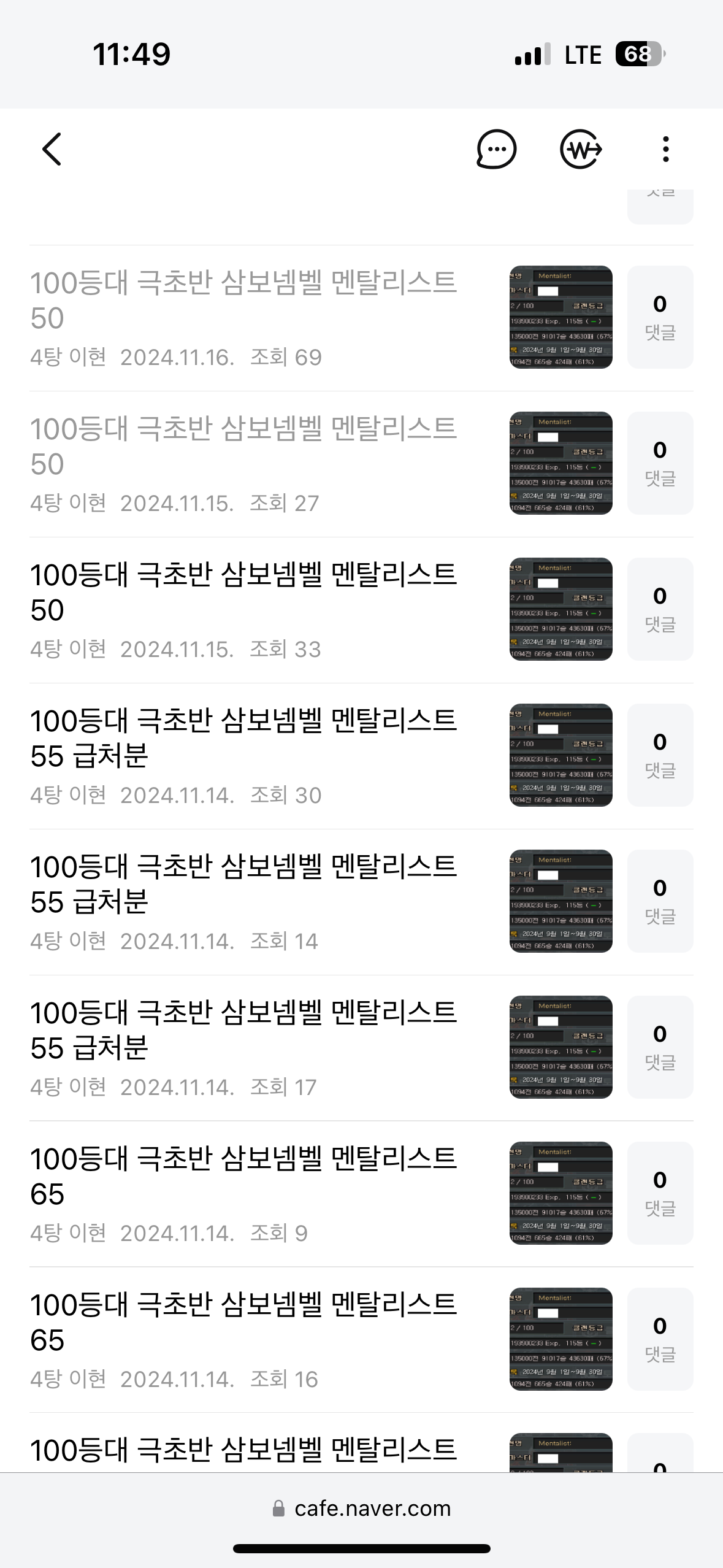Open the 55 급처분 post with 조회 30
Viewport: 723px width, 1568px height.
tap(243, 738)
